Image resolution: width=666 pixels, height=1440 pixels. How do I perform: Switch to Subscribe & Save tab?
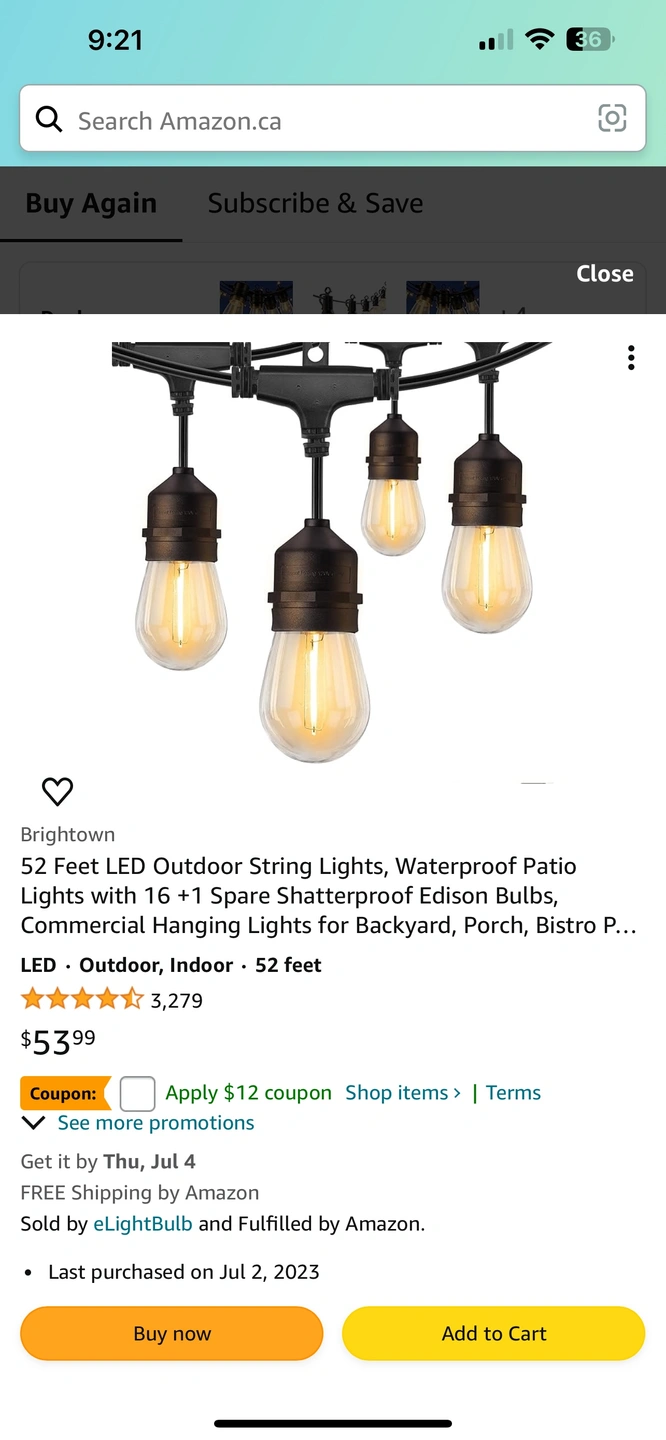tap(315, 203)
